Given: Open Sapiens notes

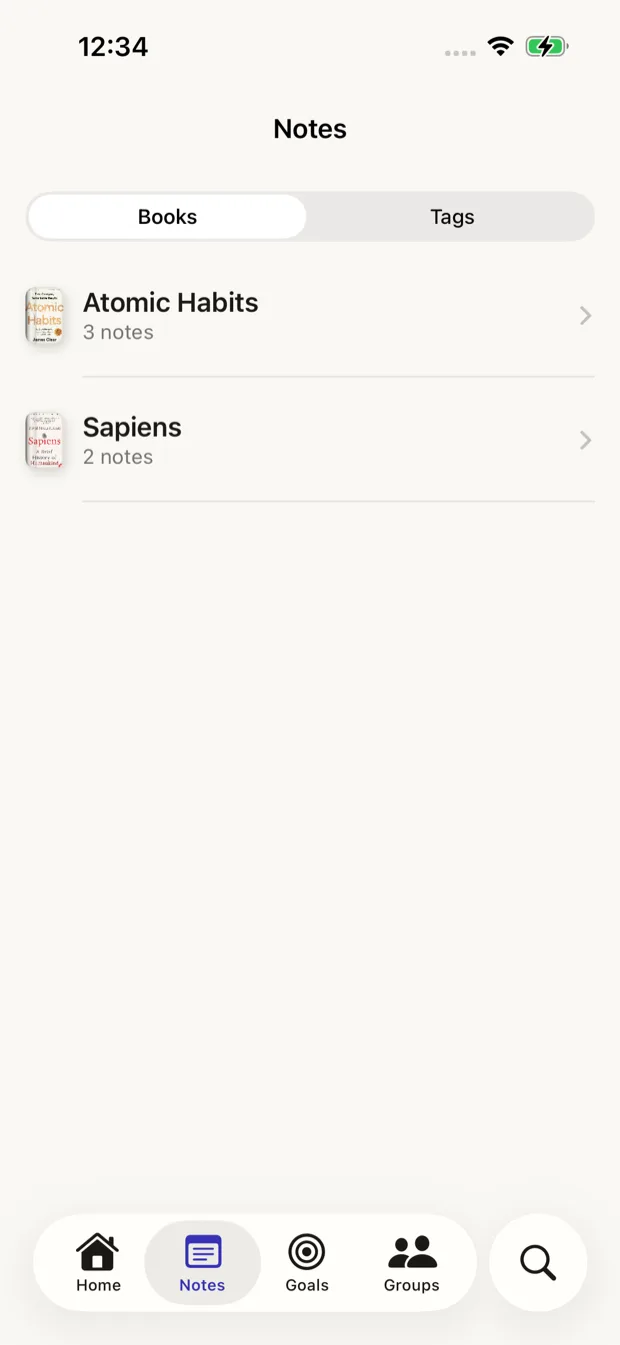Looking at the screenshot, I should (x=310, y=441).
